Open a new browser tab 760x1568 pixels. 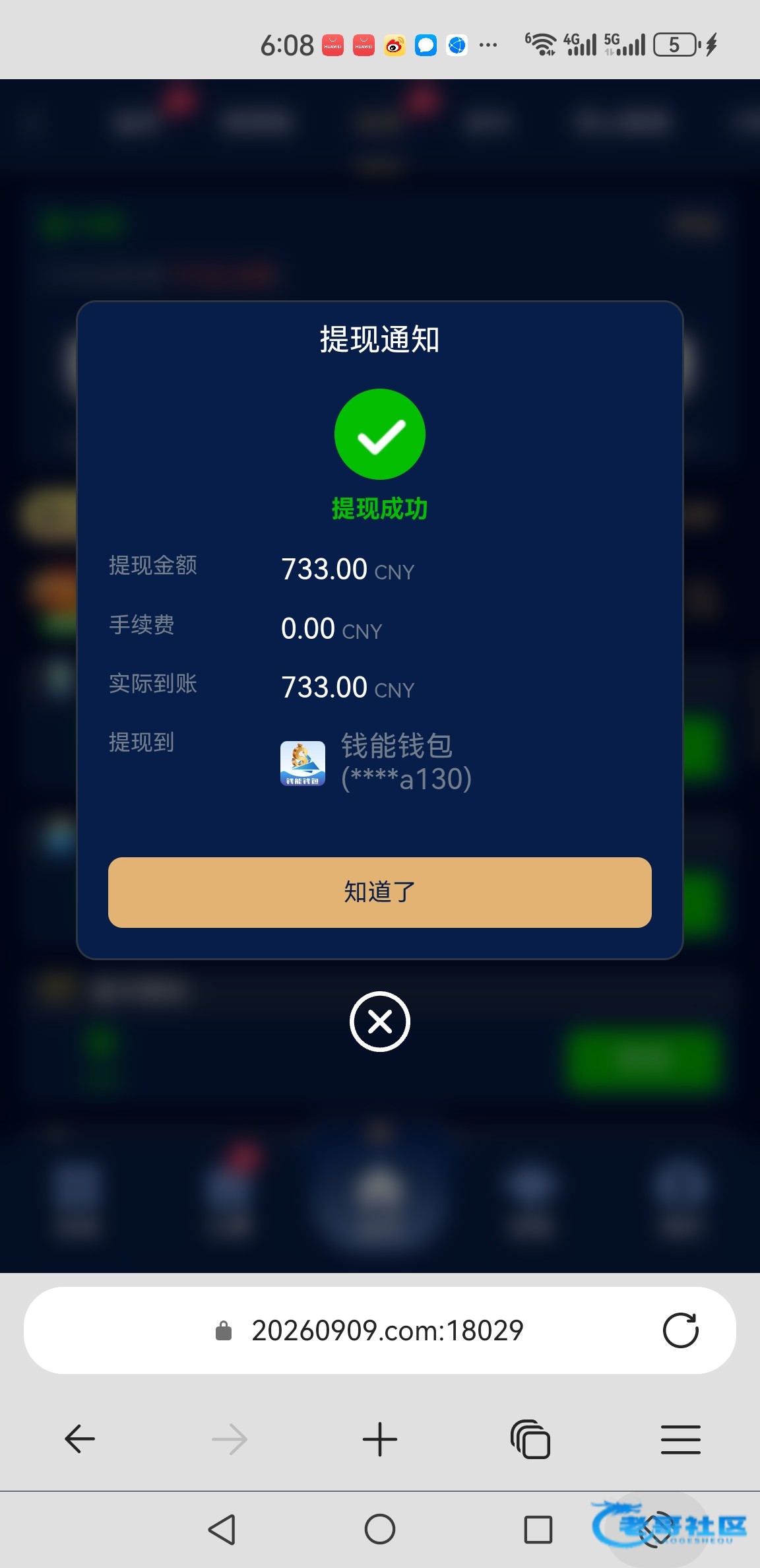379,1439
